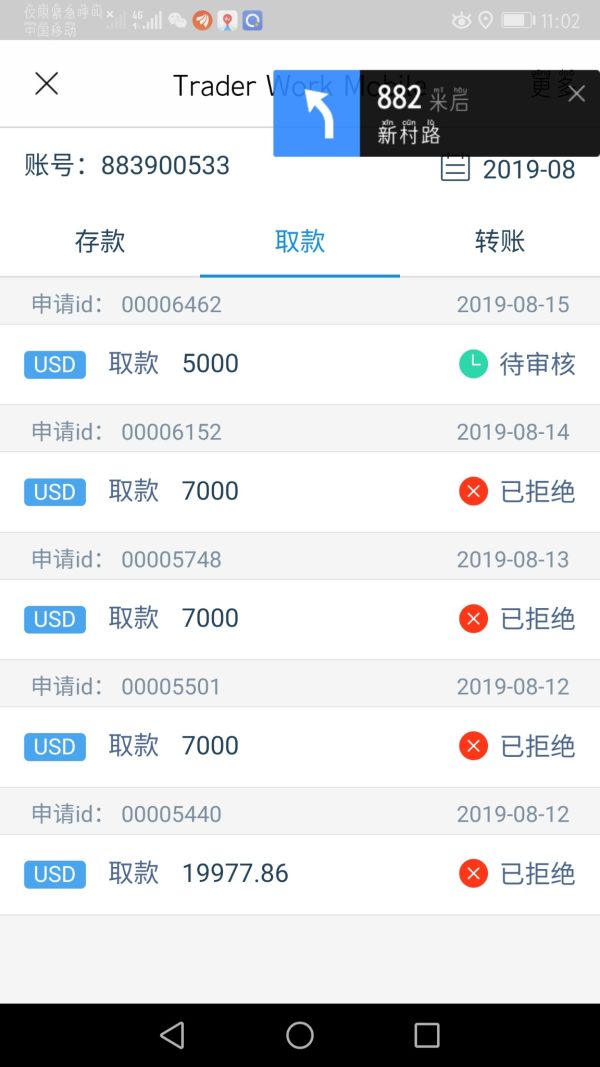This screenshot has width=600, height=1067.
Task: Switch to the 存款 tab
Action: pyautogui.click(x=100, y=241)
